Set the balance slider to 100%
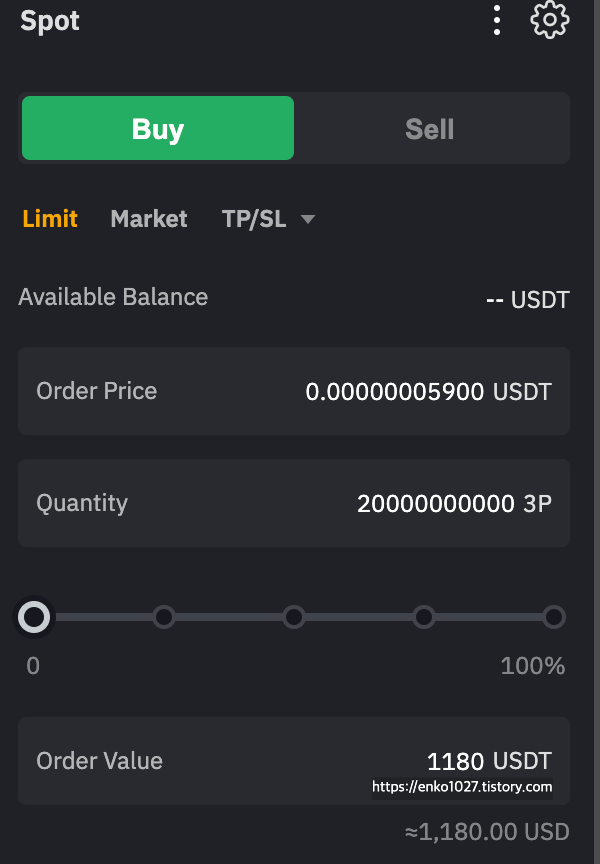The image size is (600, 864). tap(554, 617)
